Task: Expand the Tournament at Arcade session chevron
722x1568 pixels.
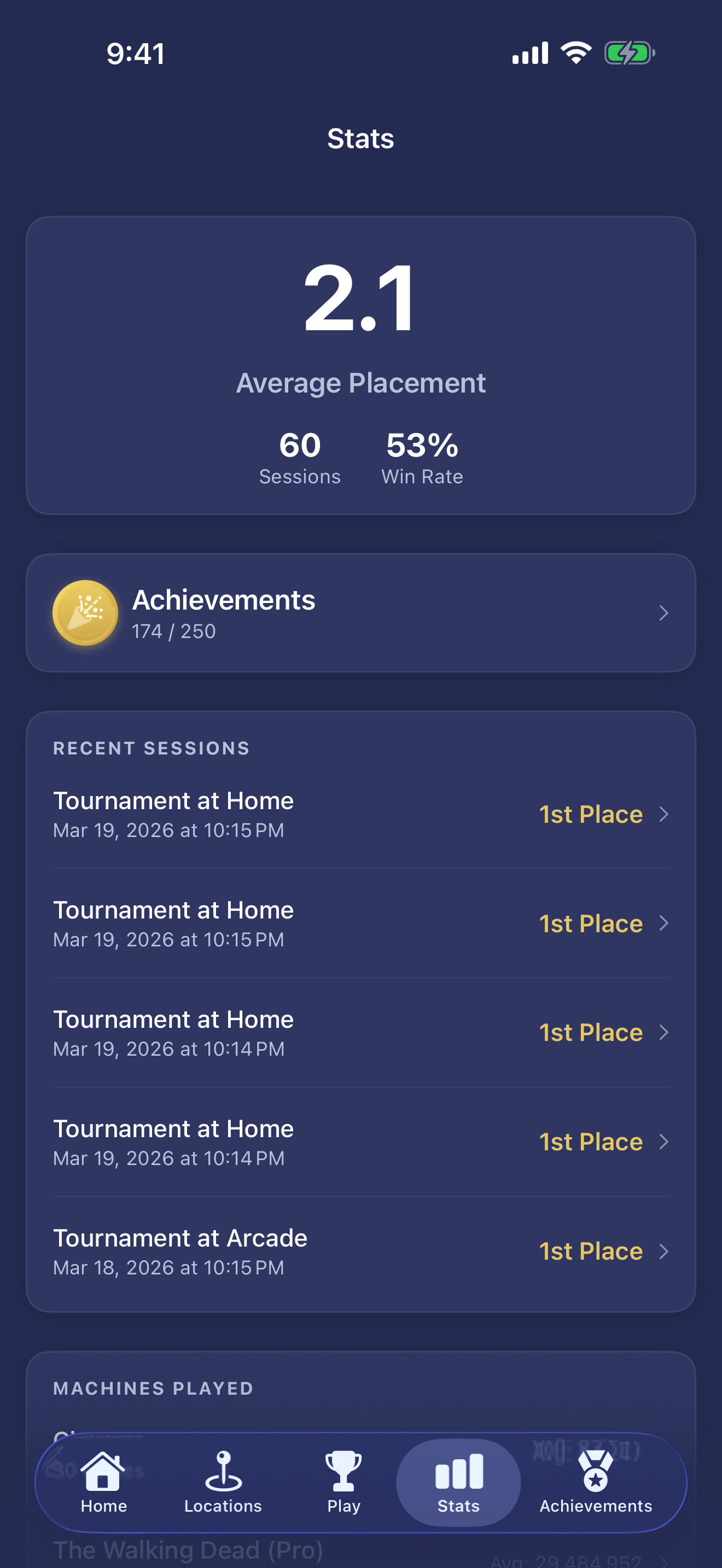Action: pos(664,1251)
